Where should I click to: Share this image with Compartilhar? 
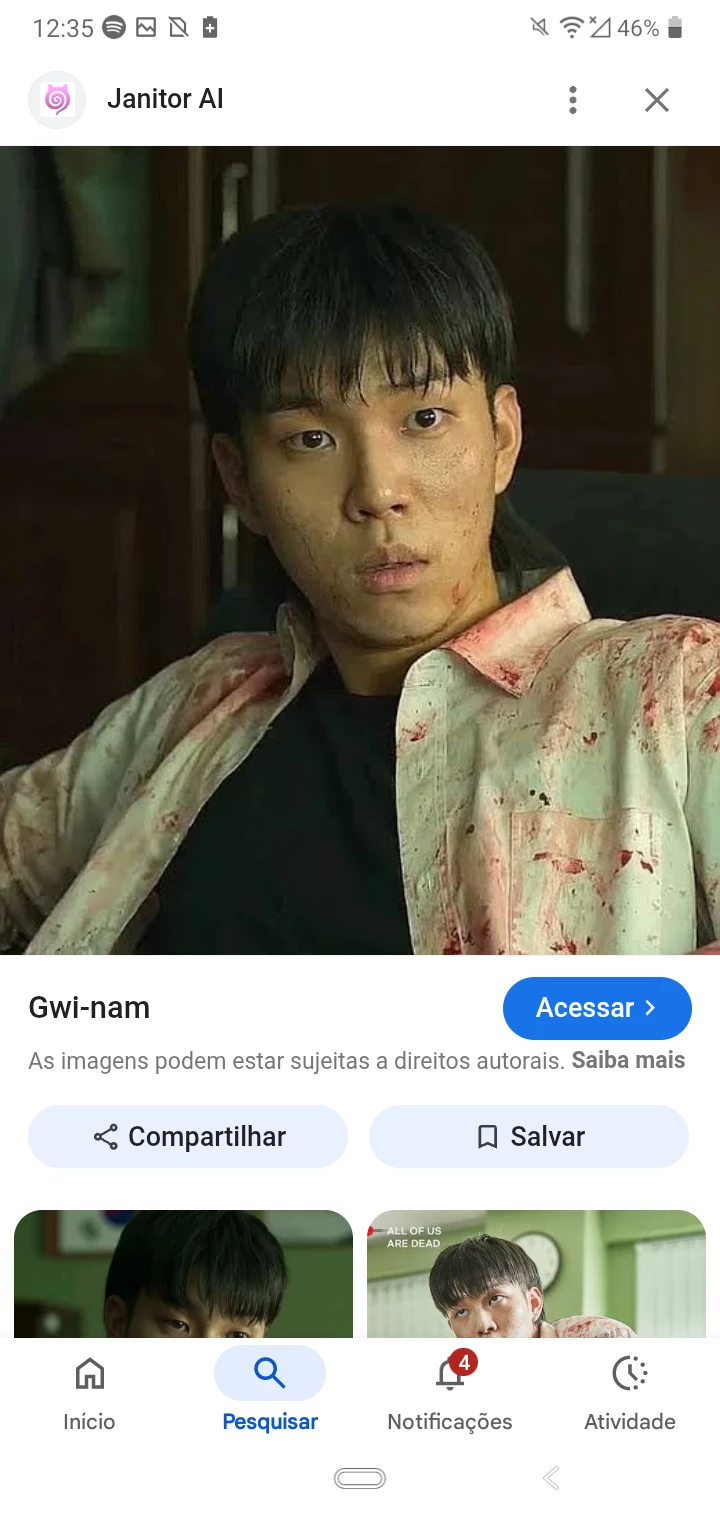tap(188, 1137)
